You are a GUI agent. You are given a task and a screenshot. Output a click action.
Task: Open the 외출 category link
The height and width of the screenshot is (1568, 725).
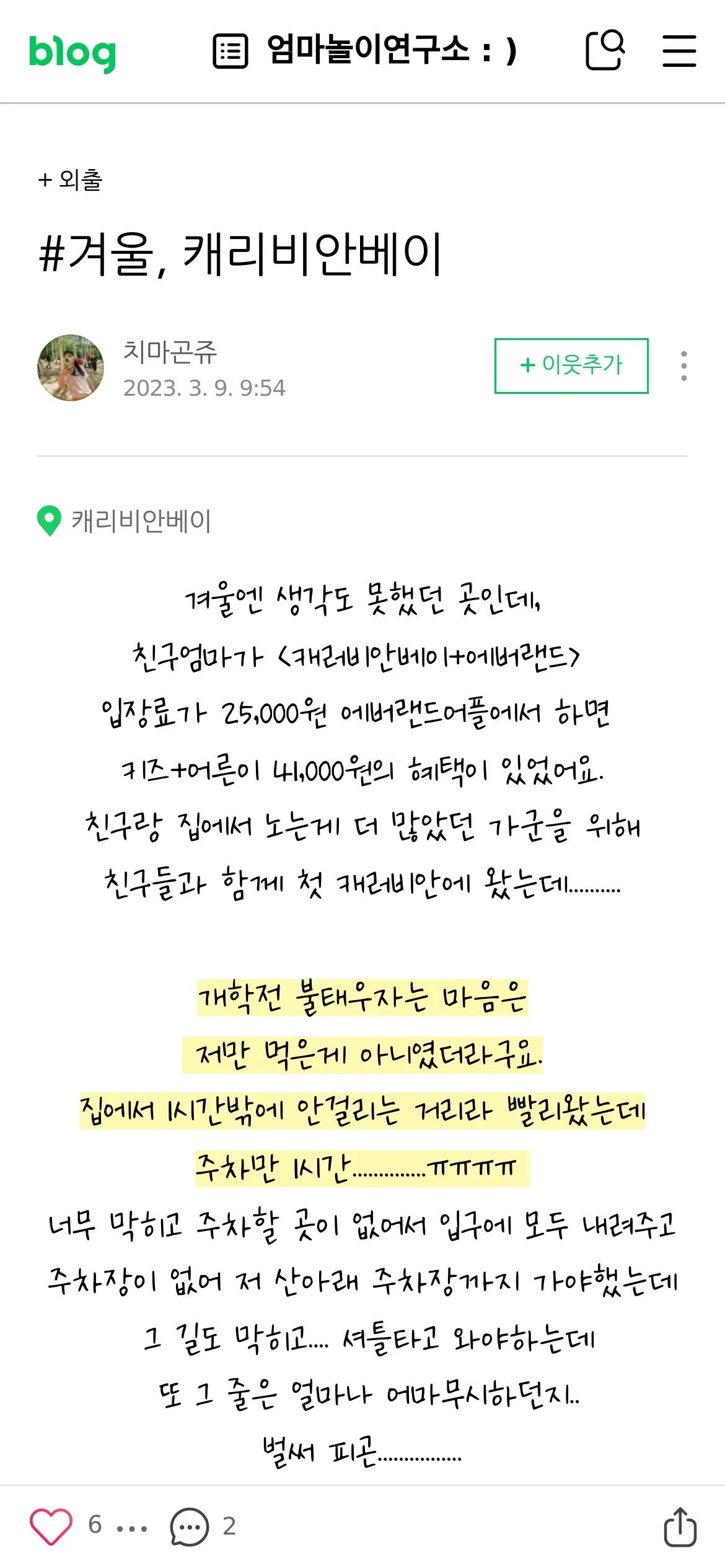coord(70,180)
